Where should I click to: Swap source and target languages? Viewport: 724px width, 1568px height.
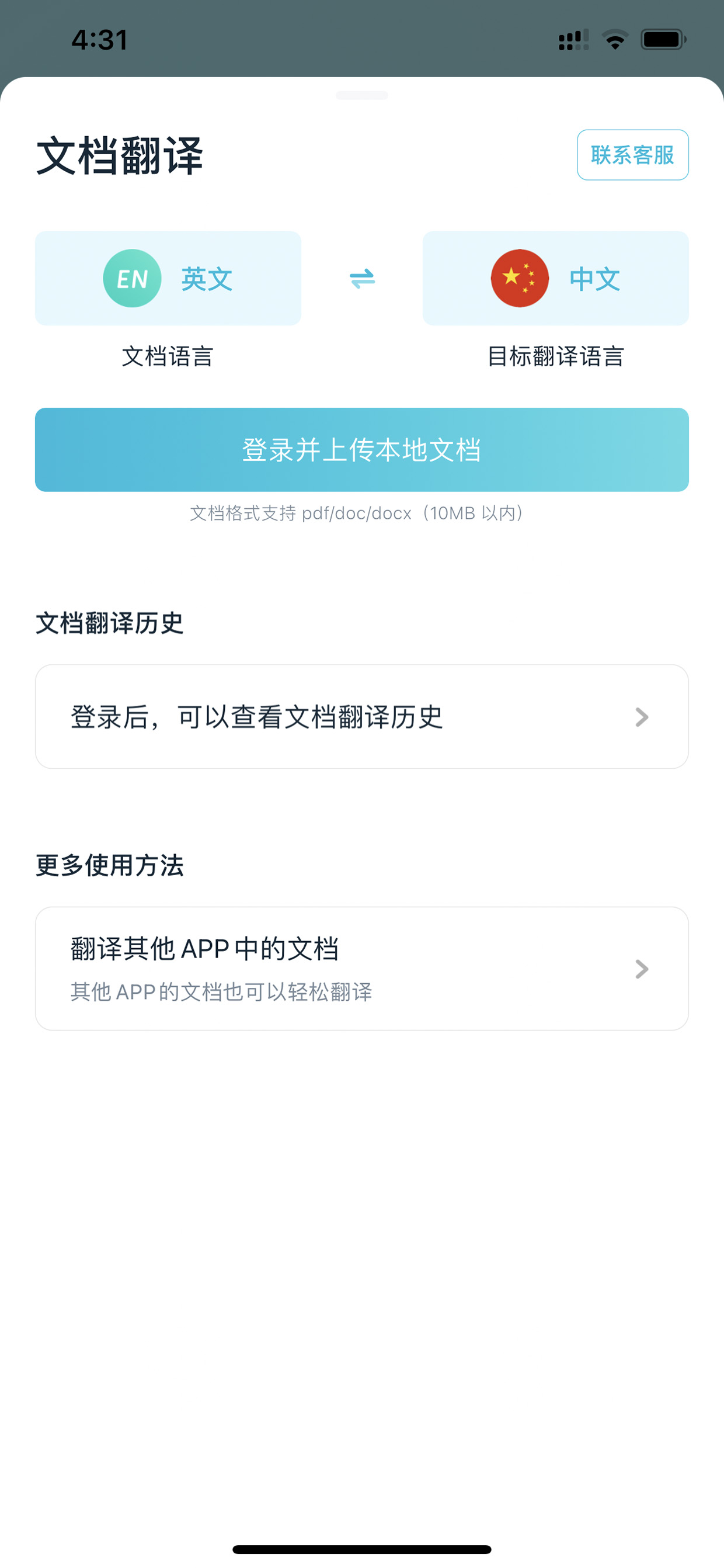[362, 279]
